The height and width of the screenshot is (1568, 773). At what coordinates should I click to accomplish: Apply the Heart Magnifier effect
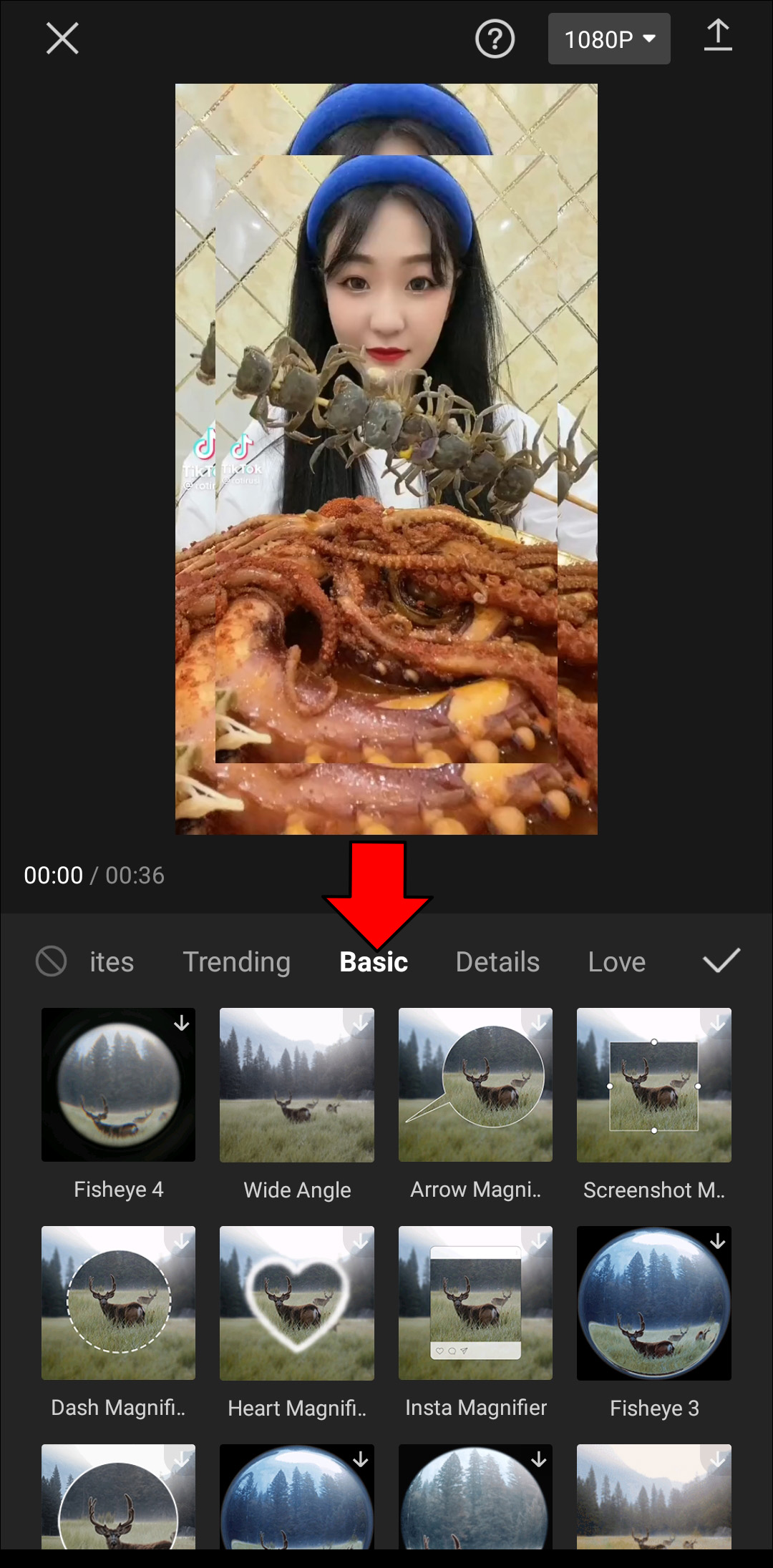point(297,1303)
